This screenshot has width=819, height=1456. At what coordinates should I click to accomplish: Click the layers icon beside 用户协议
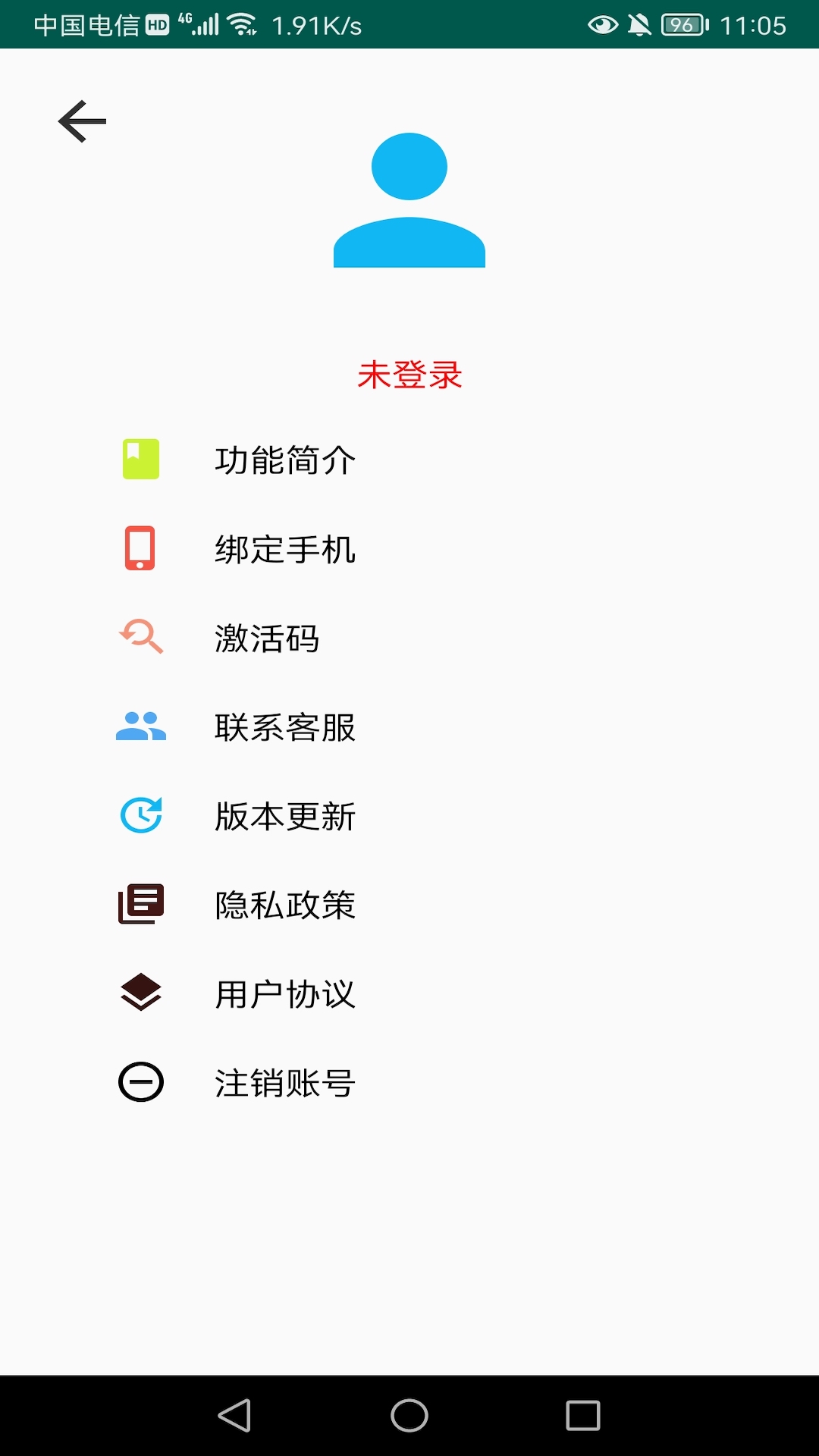(140, 993)
